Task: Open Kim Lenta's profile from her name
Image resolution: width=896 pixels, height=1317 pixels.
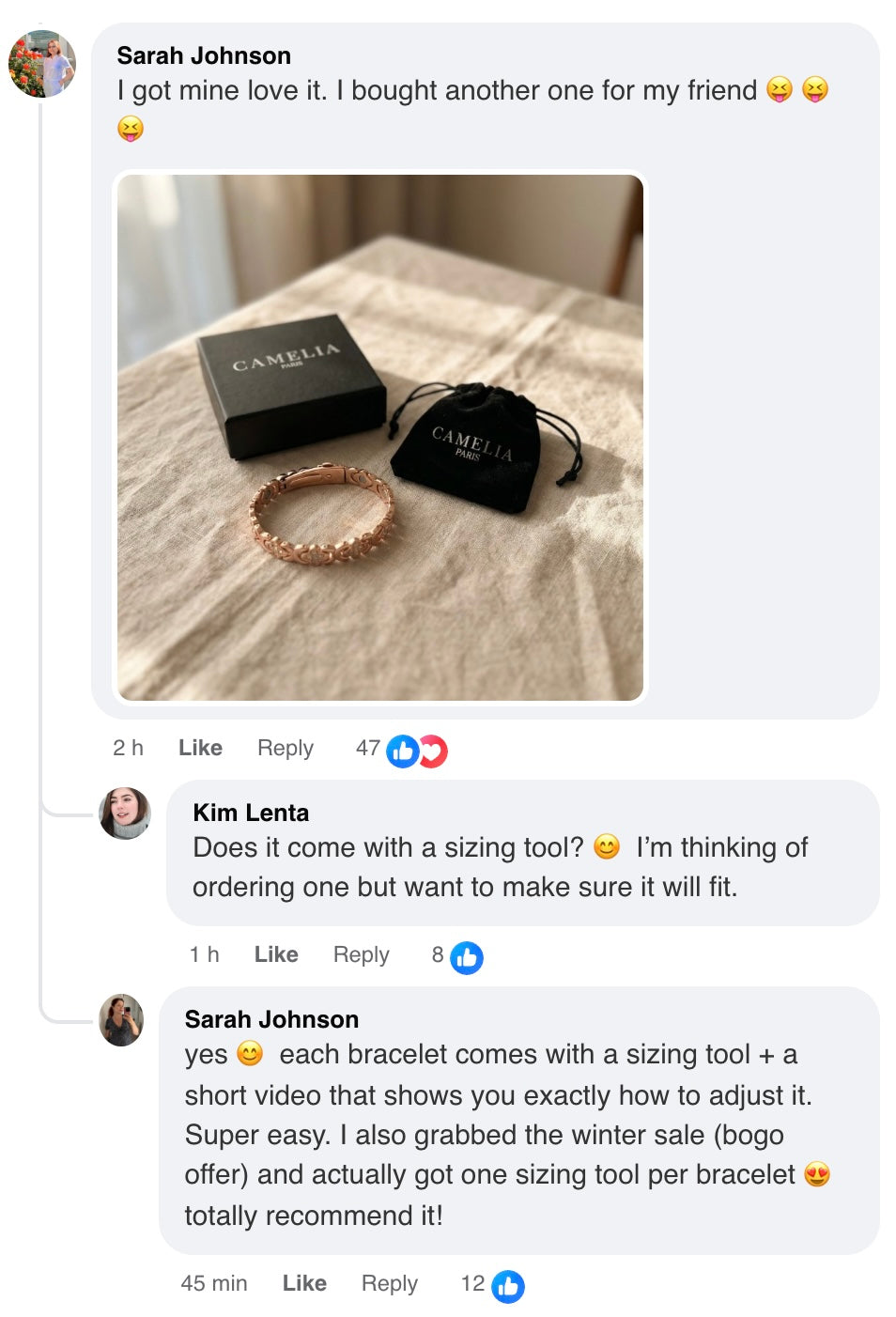Action: click(x=251, y=813)
